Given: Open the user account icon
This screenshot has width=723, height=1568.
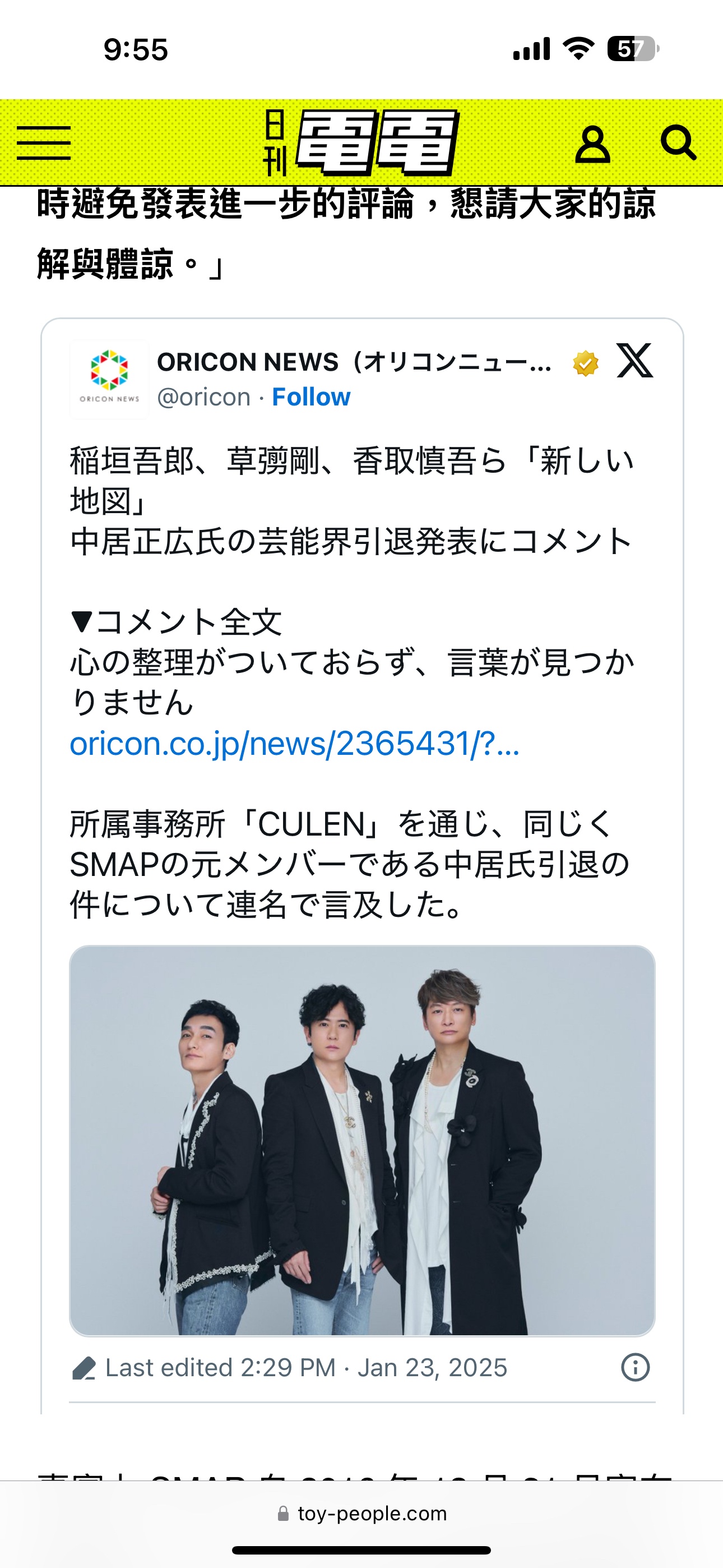Looking at the screenshot, I should click(x=592, y=145).
